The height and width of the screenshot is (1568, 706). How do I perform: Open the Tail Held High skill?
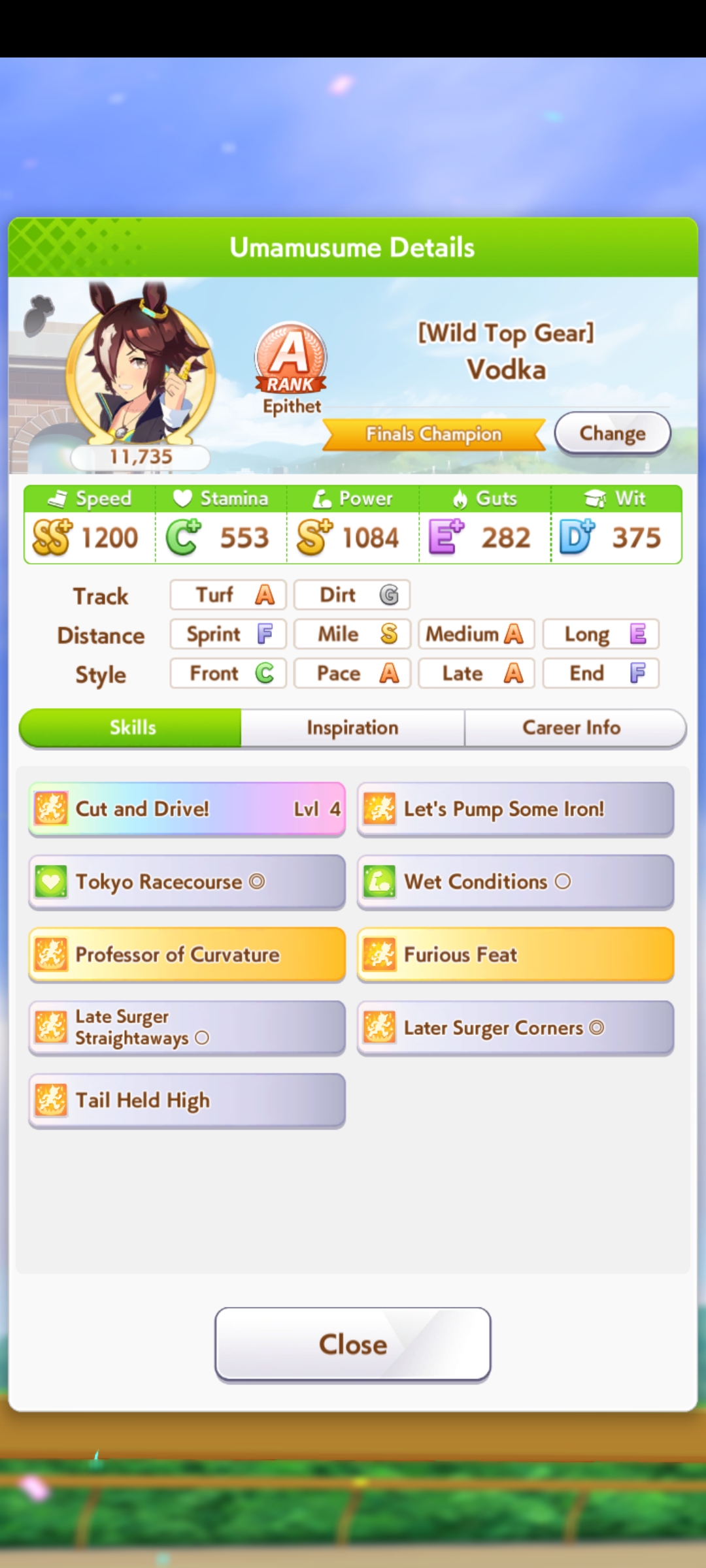point(187,1101)
